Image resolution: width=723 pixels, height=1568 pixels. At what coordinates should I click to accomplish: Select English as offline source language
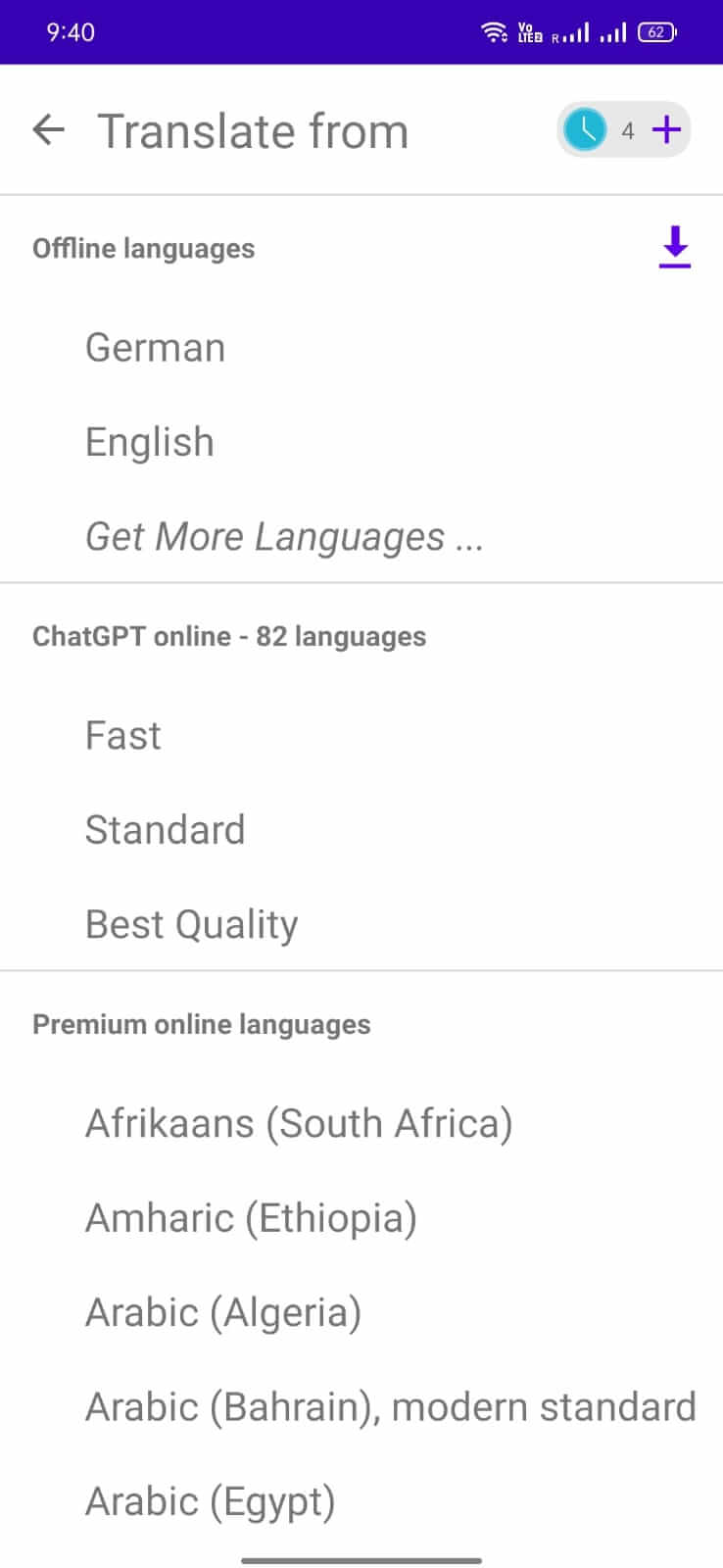pyautogui.click(x=149, y=441)
